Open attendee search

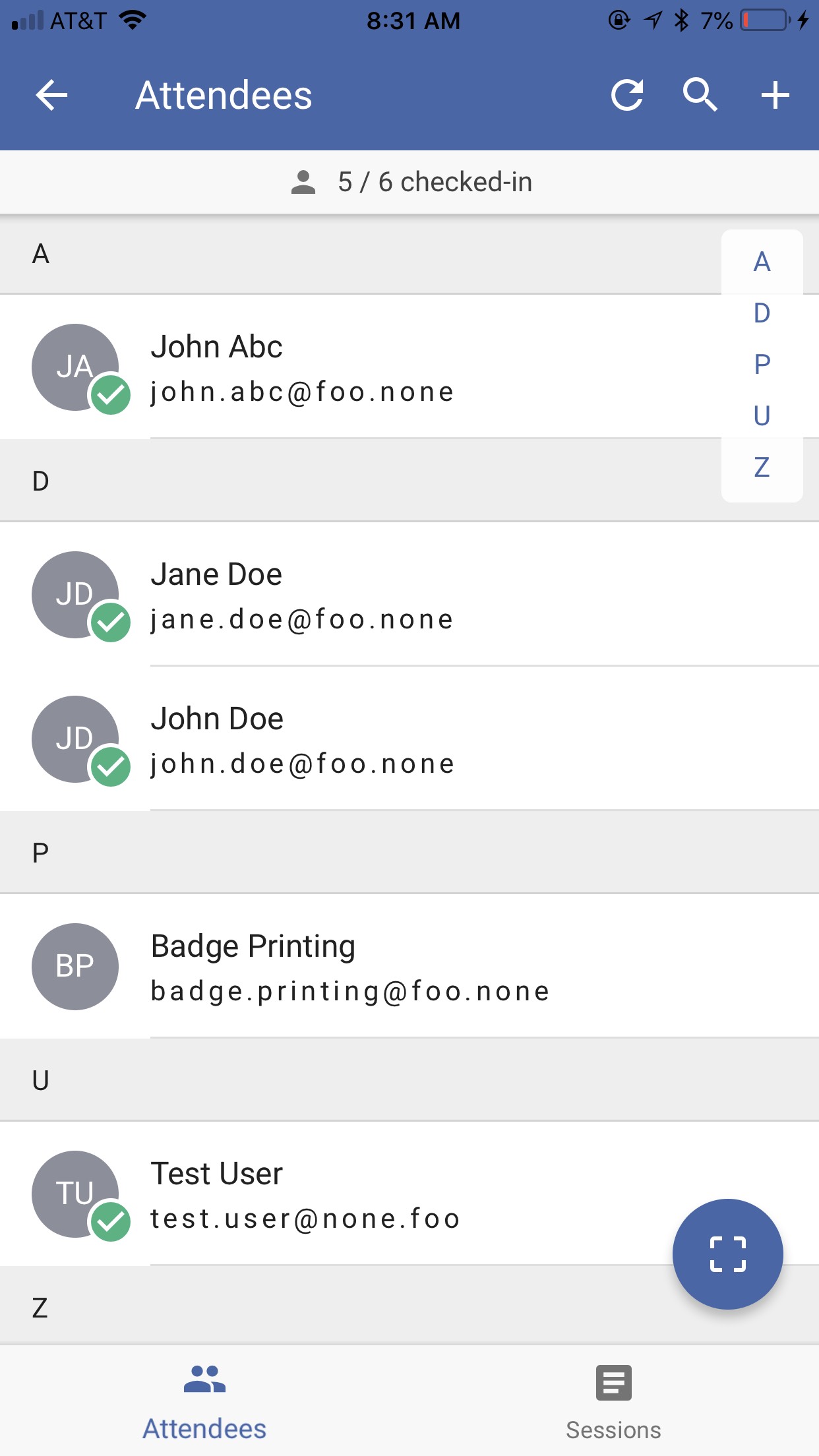[x=700, y=96]
